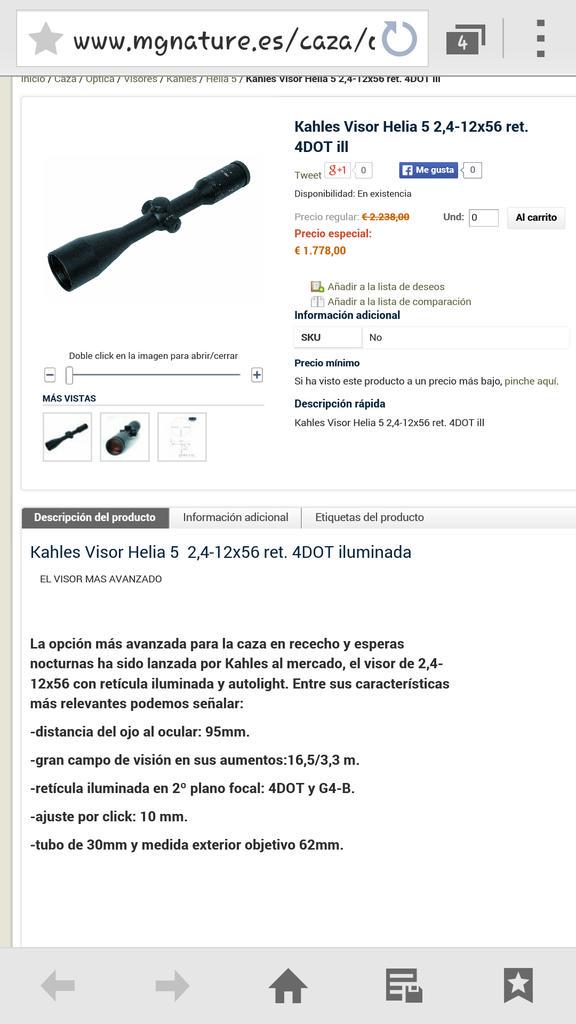The image size is (576, 1024).
Task: Like the product with Me gusta
Action: (x=428, y=170)
